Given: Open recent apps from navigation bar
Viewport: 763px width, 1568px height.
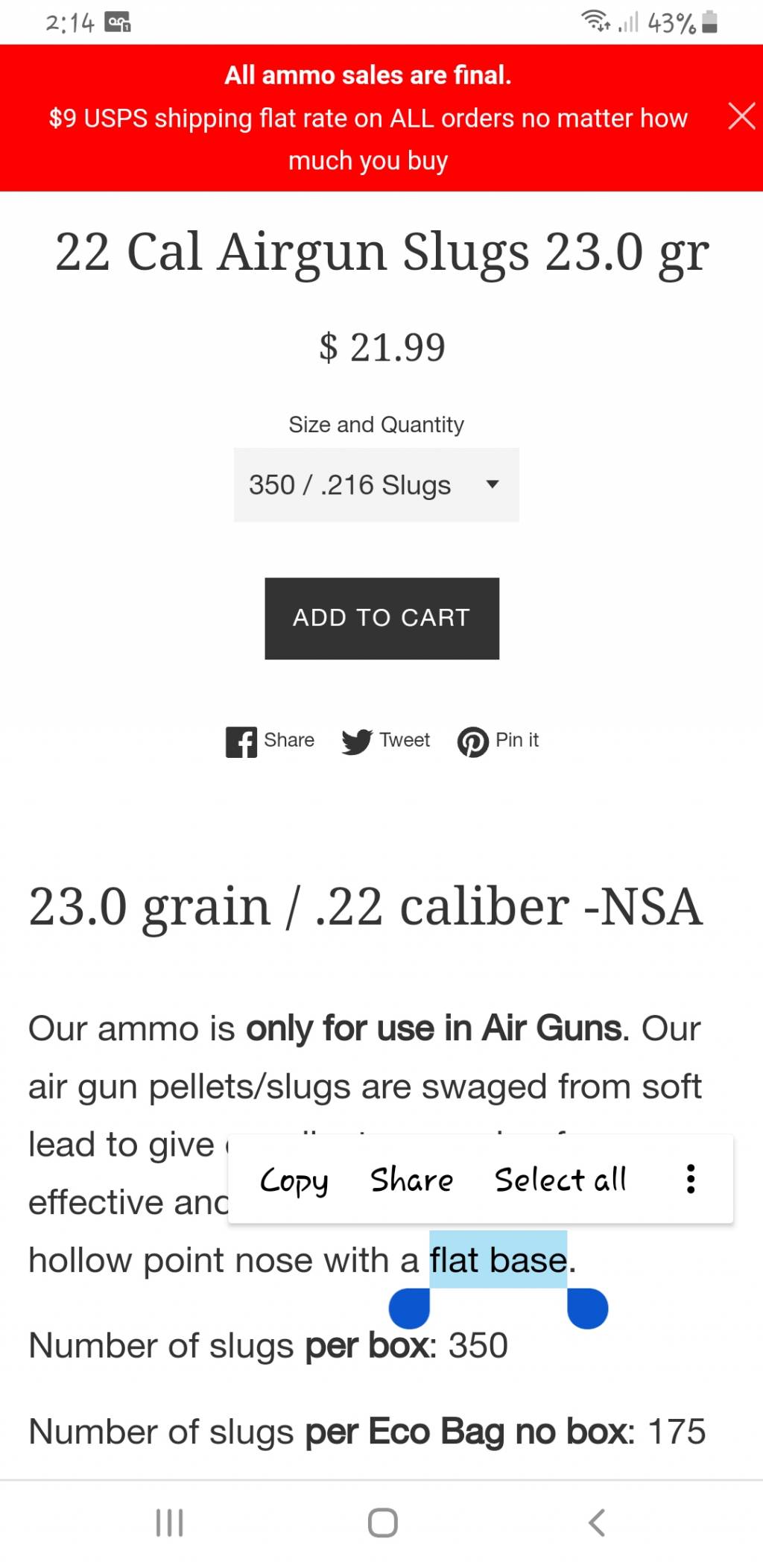Looking at the screenshot, I should [x=169, y=1523].
